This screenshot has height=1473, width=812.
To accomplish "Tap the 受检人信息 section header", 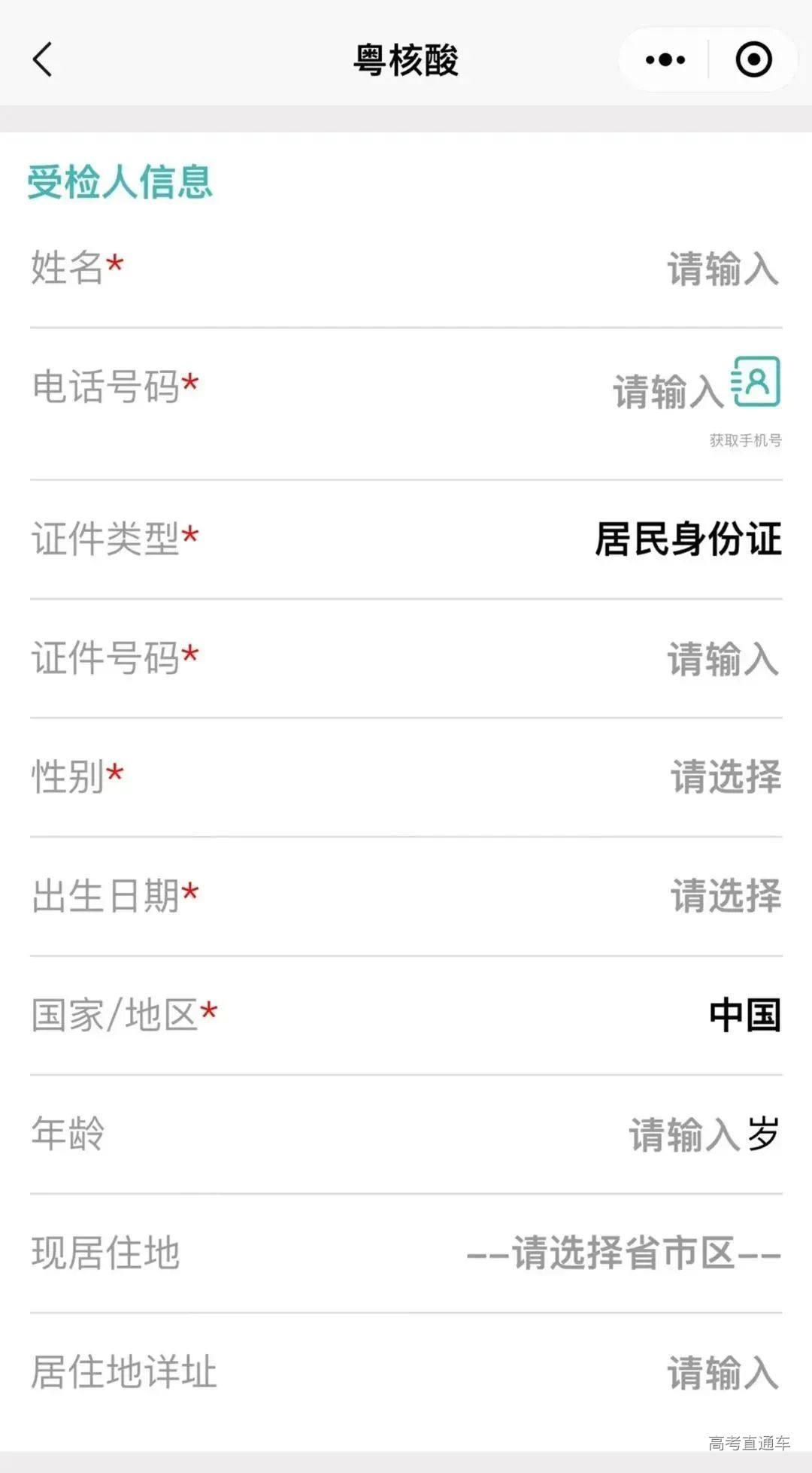I will click(120, 181).
